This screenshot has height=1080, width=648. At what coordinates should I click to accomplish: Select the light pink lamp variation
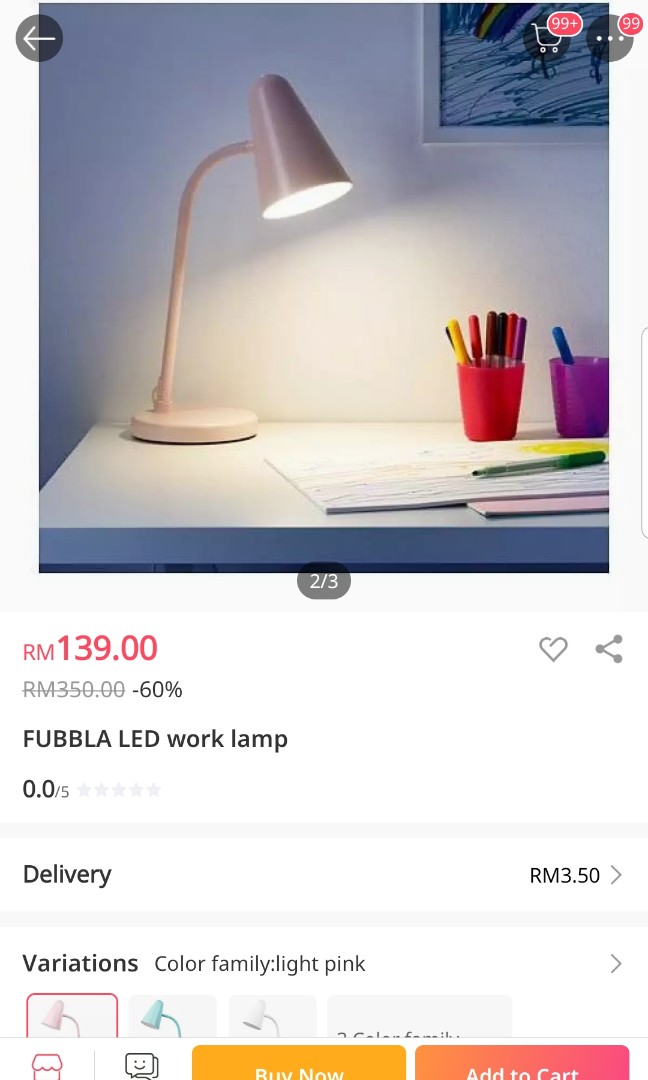coord(72,1016)
